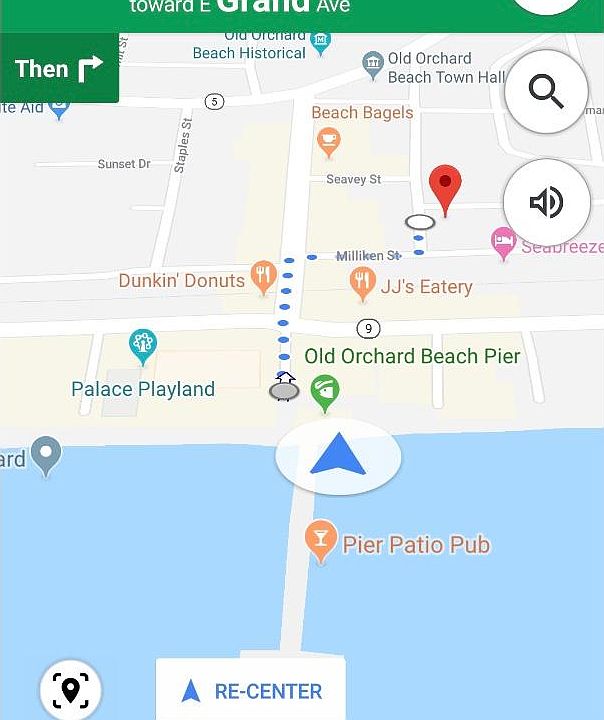Select Old Orchard Beach Town Hall marker
The width and height of the screenshot is (604, 720).
click(373, 67)
